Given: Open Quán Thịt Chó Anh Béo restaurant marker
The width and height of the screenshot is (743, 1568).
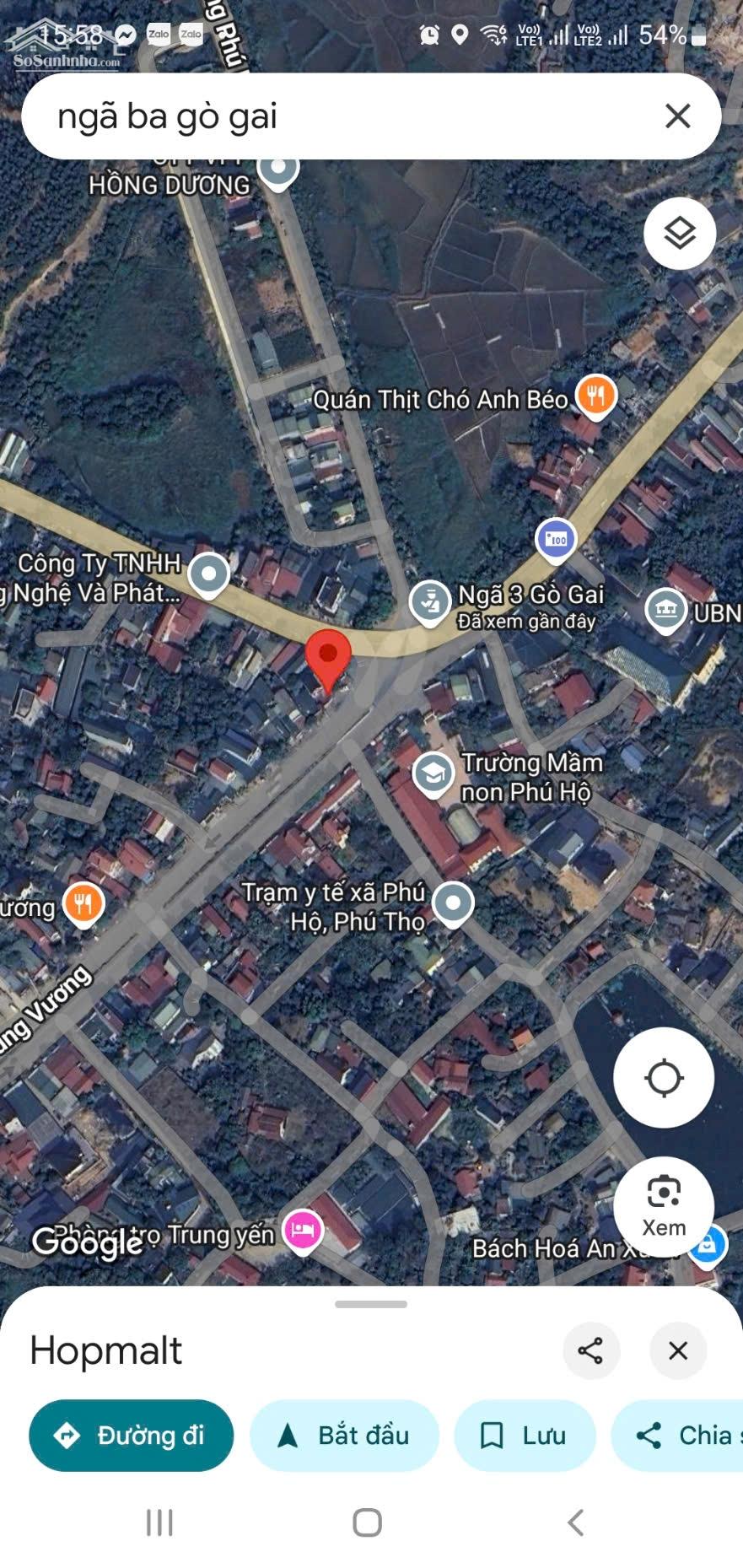Looking at the screenshot, I should pyautogui.click(x=596, y=395).
